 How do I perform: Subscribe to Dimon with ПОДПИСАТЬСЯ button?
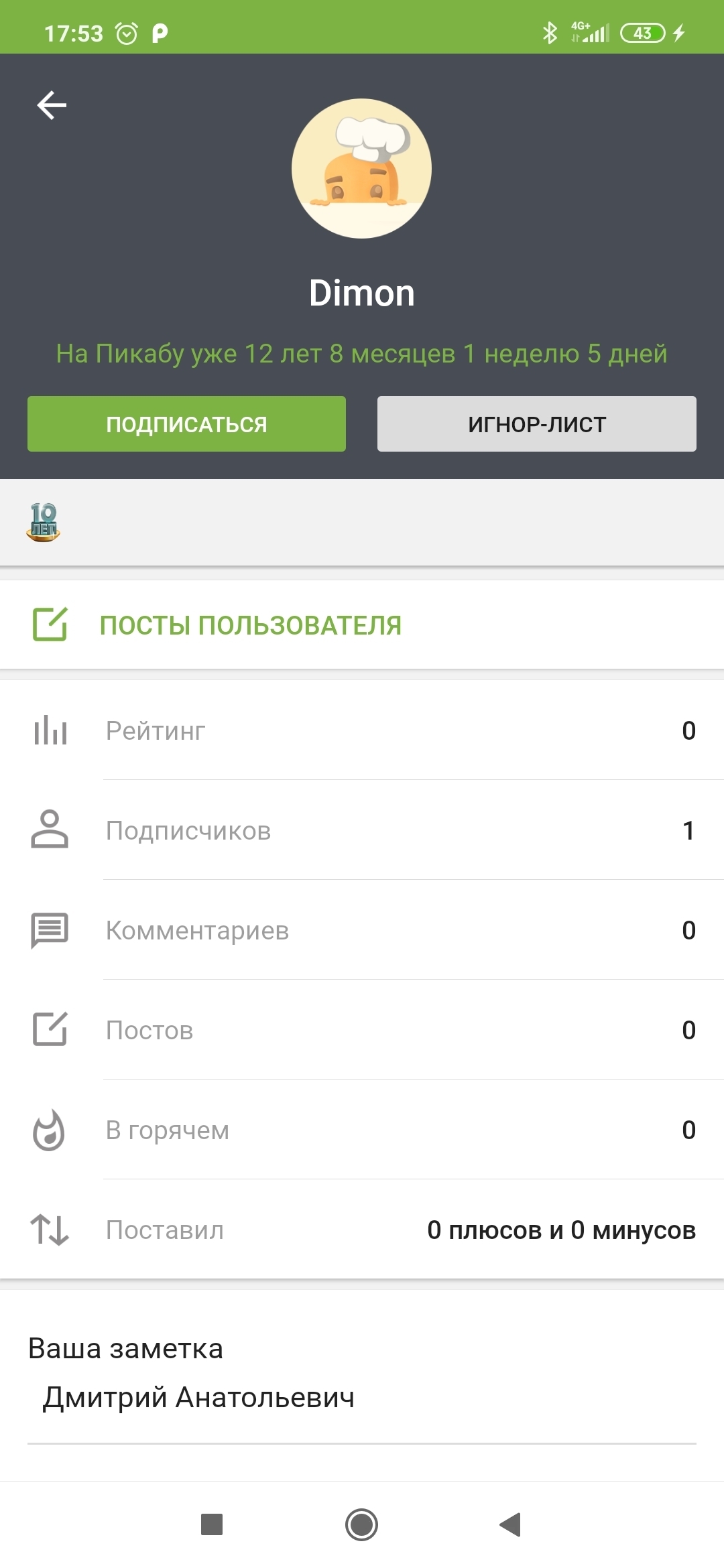point(186,424)
